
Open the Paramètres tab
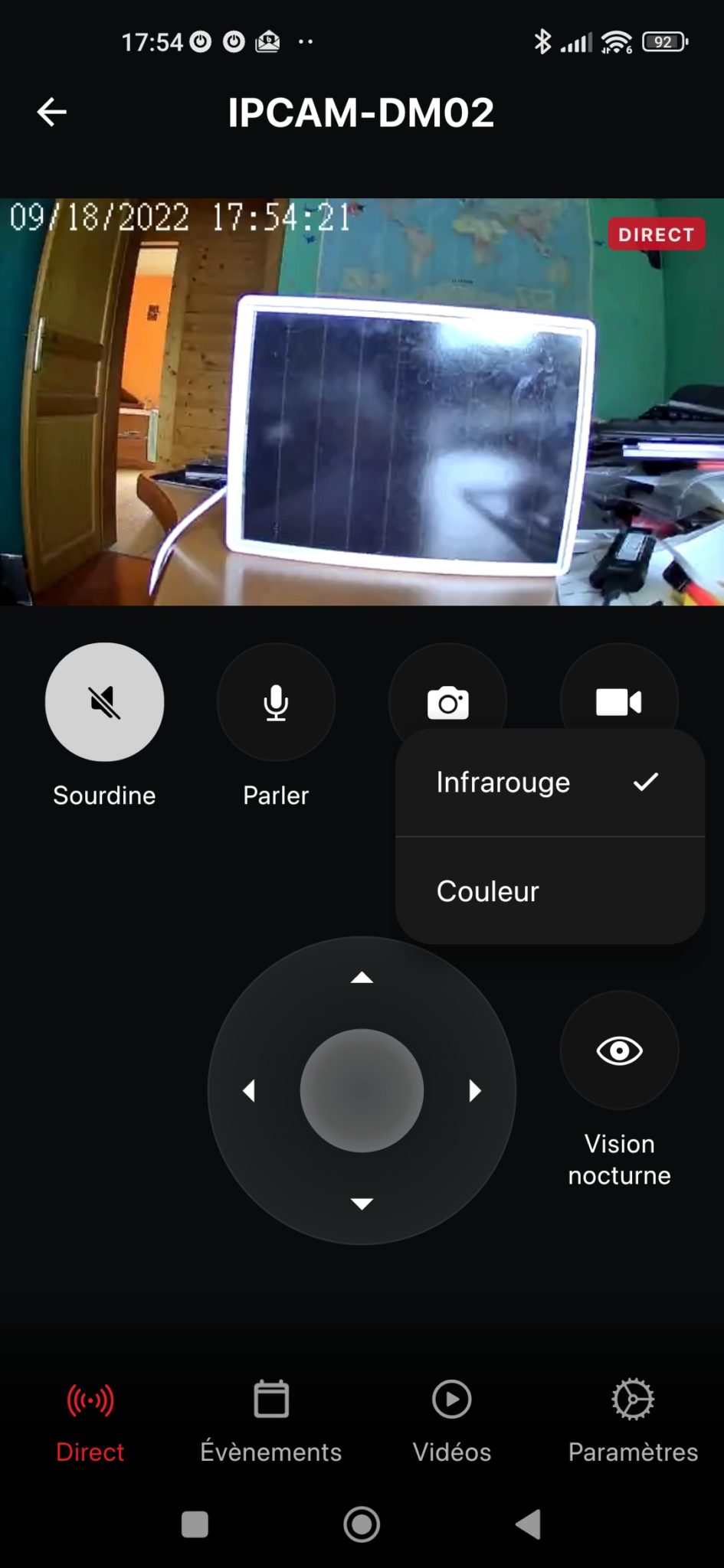pos(633,1423)
